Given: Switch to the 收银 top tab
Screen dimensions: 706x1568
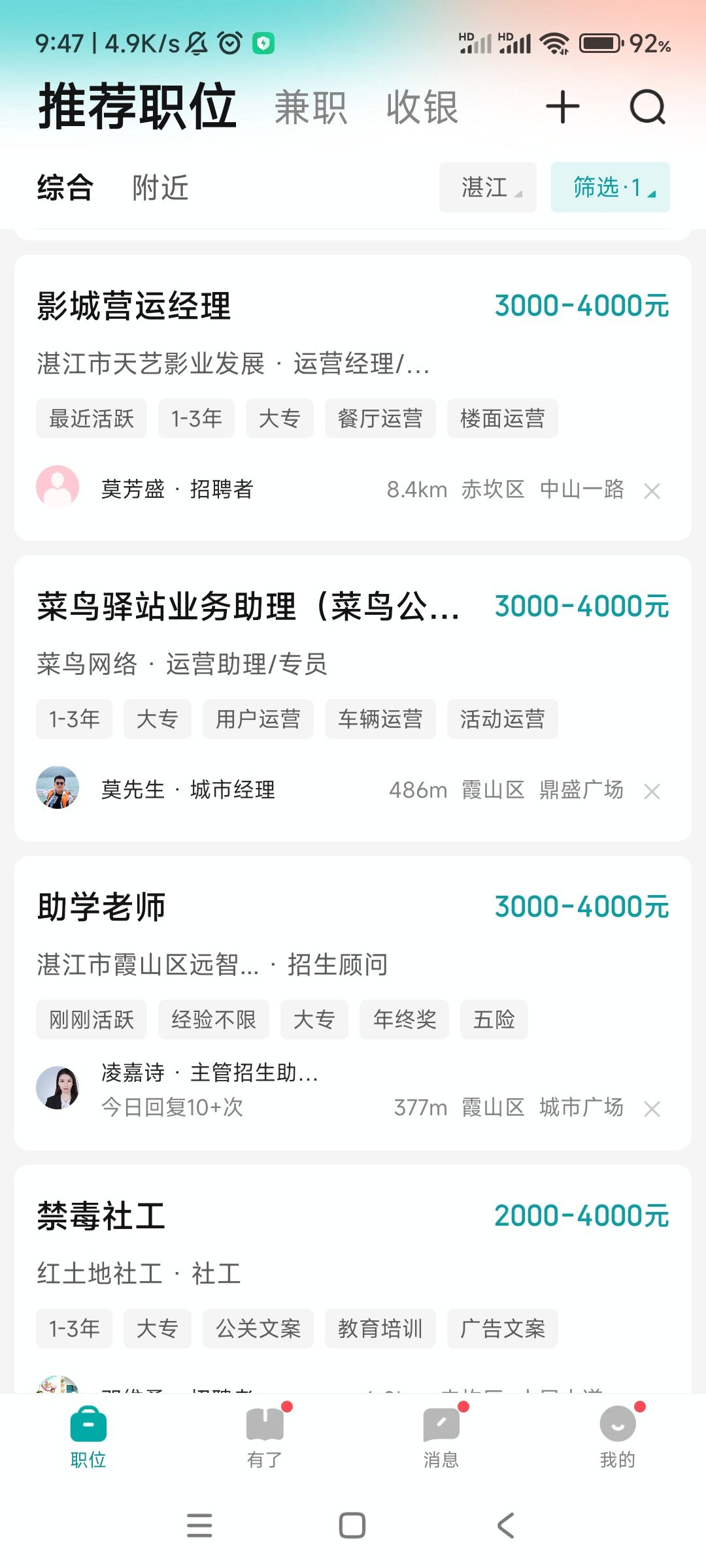Looking at the screenshot, I should coord(422,108).
